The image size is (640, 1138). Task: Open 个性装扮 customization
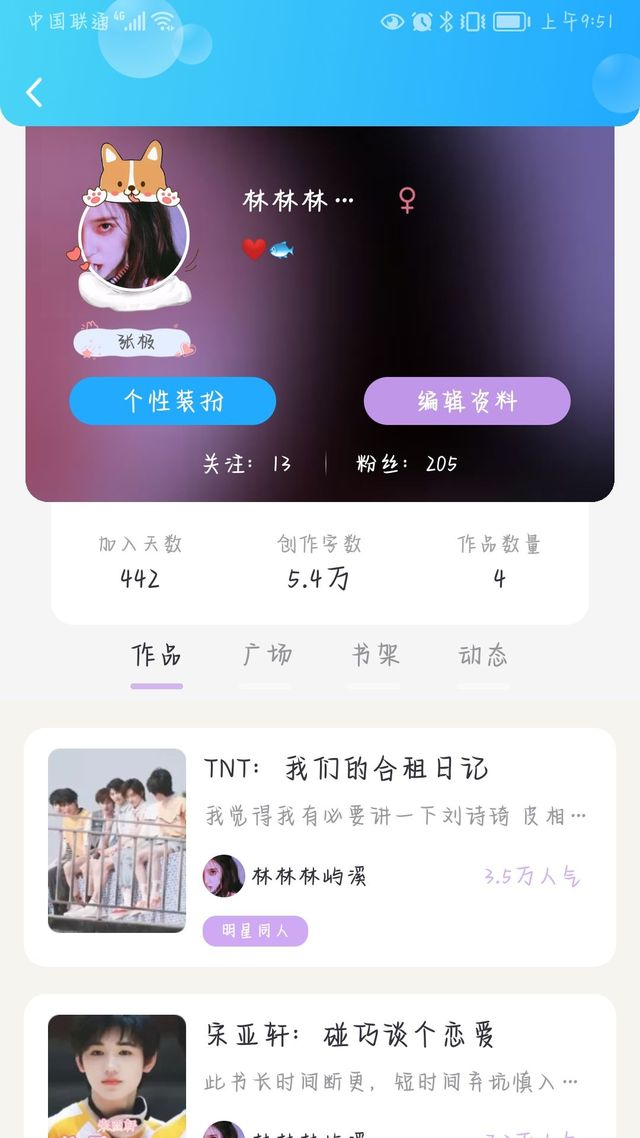click(x=172, y=401)
